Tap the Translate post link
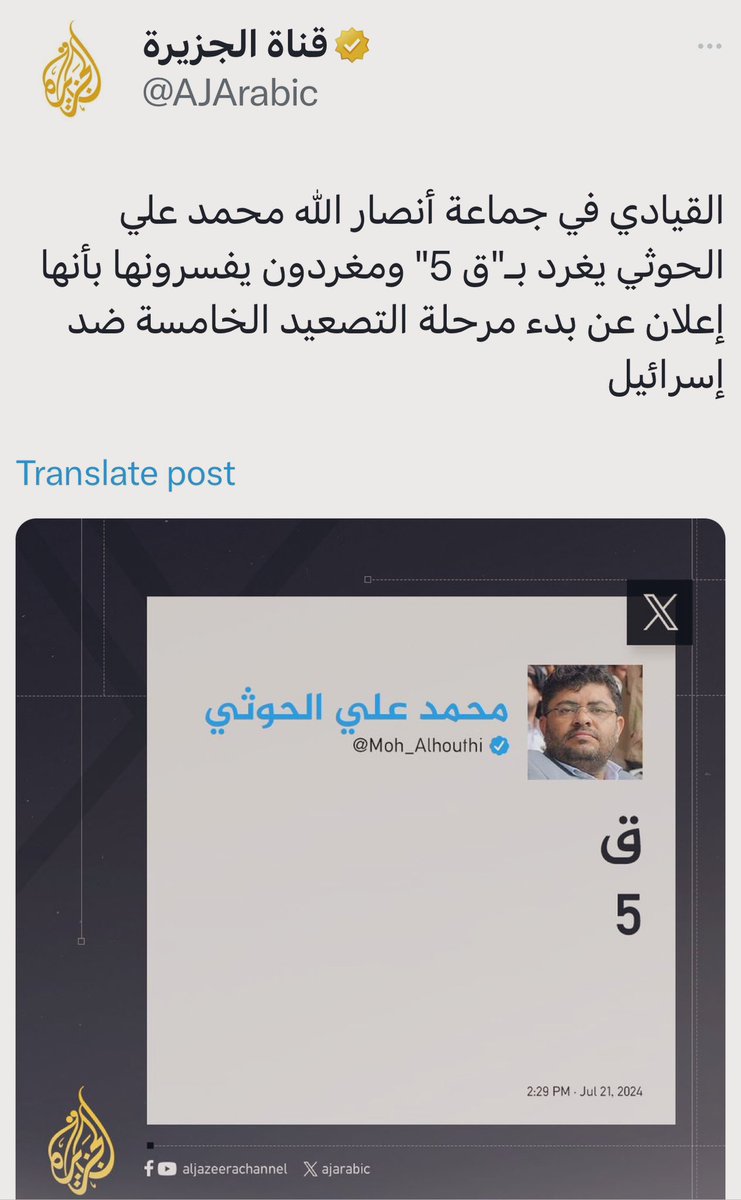This screenshot has width=741, height=1200. (x=126, y=473)
